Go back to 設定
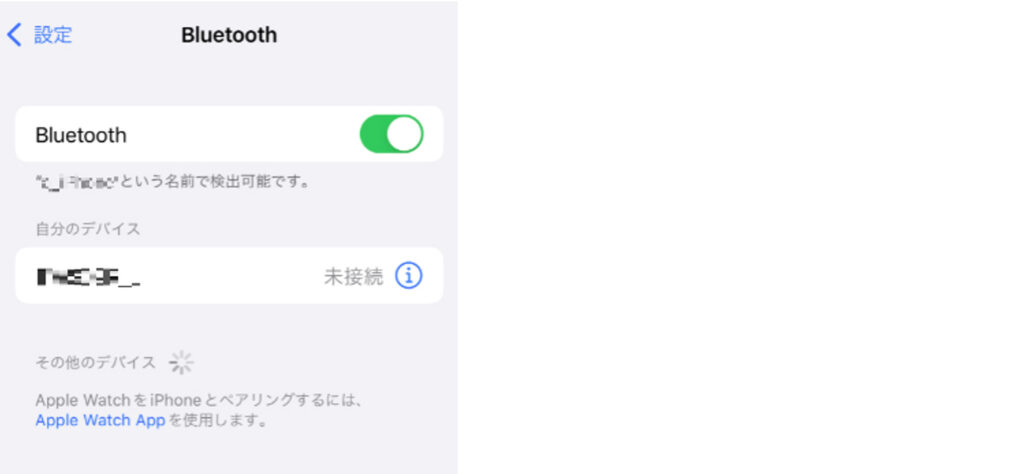Viewport: 1024px width, 474px height. coord(40,35)
